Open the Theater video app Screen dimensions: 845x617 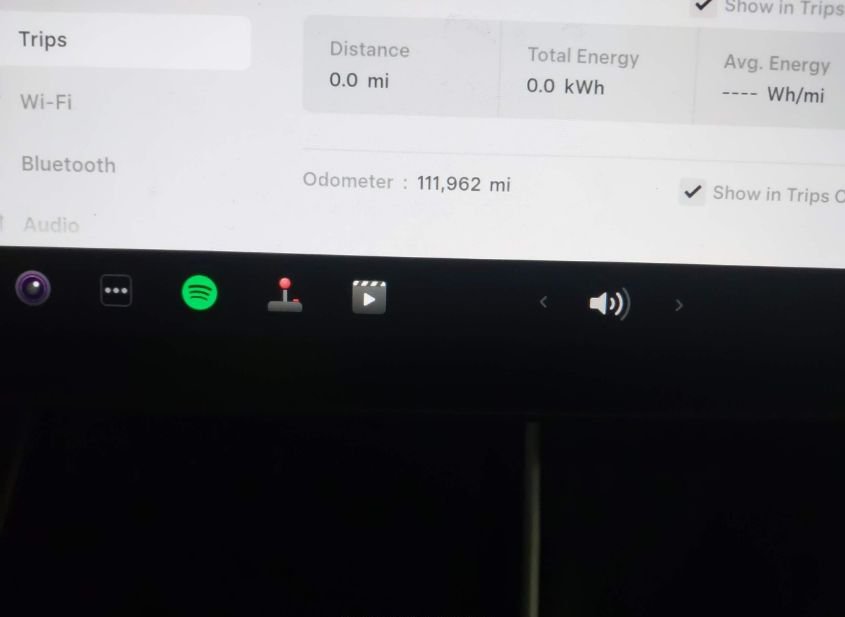(369, 297)
